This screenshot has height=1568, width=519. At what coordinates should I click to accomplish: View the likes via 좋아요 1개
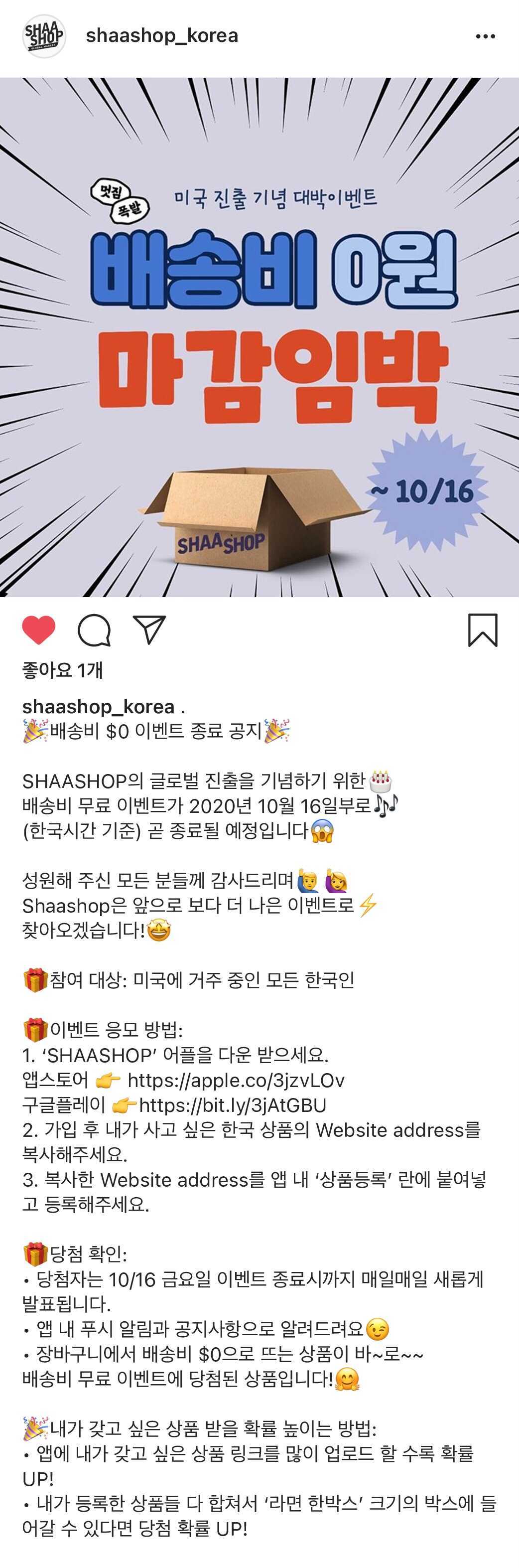[x=62, y=670]
